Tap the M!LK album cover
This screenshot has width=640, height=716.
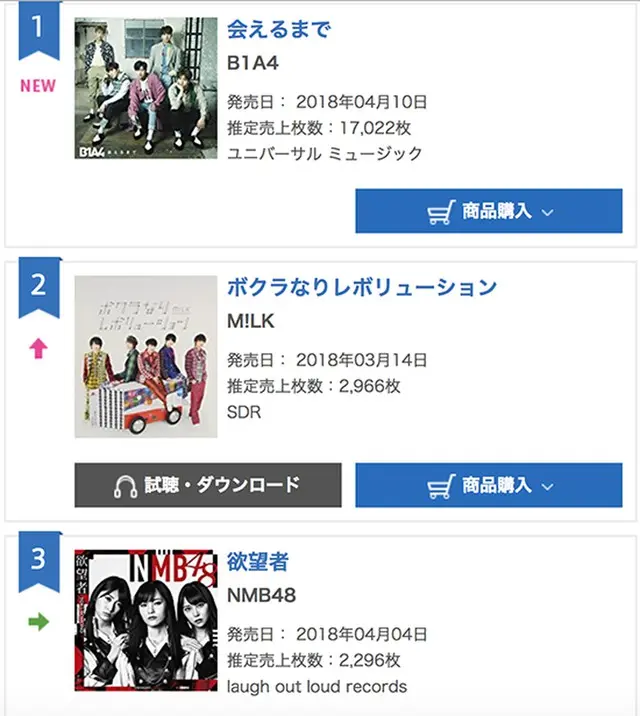(146, 356)
